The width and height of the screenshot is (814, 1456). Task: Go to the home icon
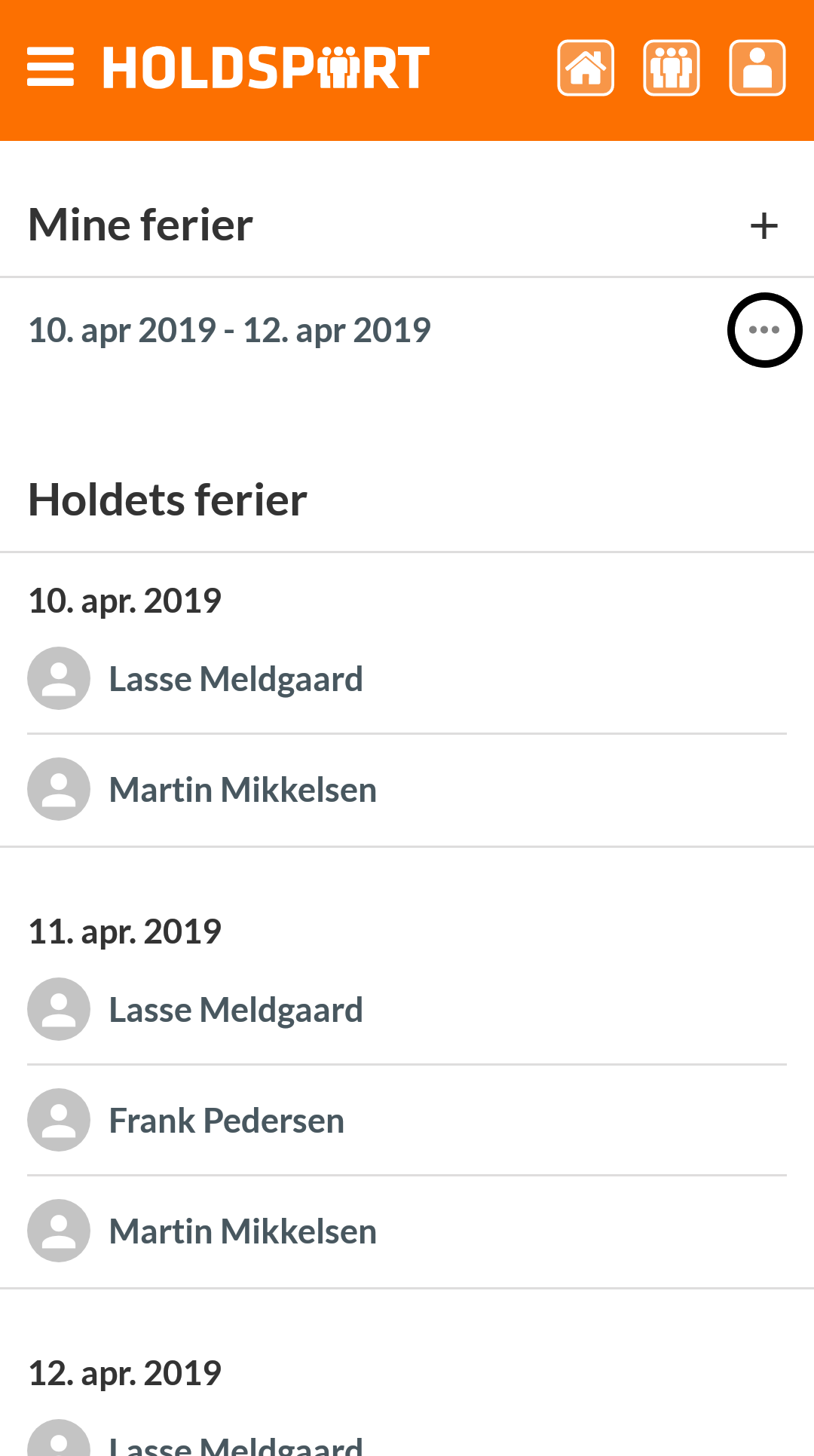click(x=586, y=68)
